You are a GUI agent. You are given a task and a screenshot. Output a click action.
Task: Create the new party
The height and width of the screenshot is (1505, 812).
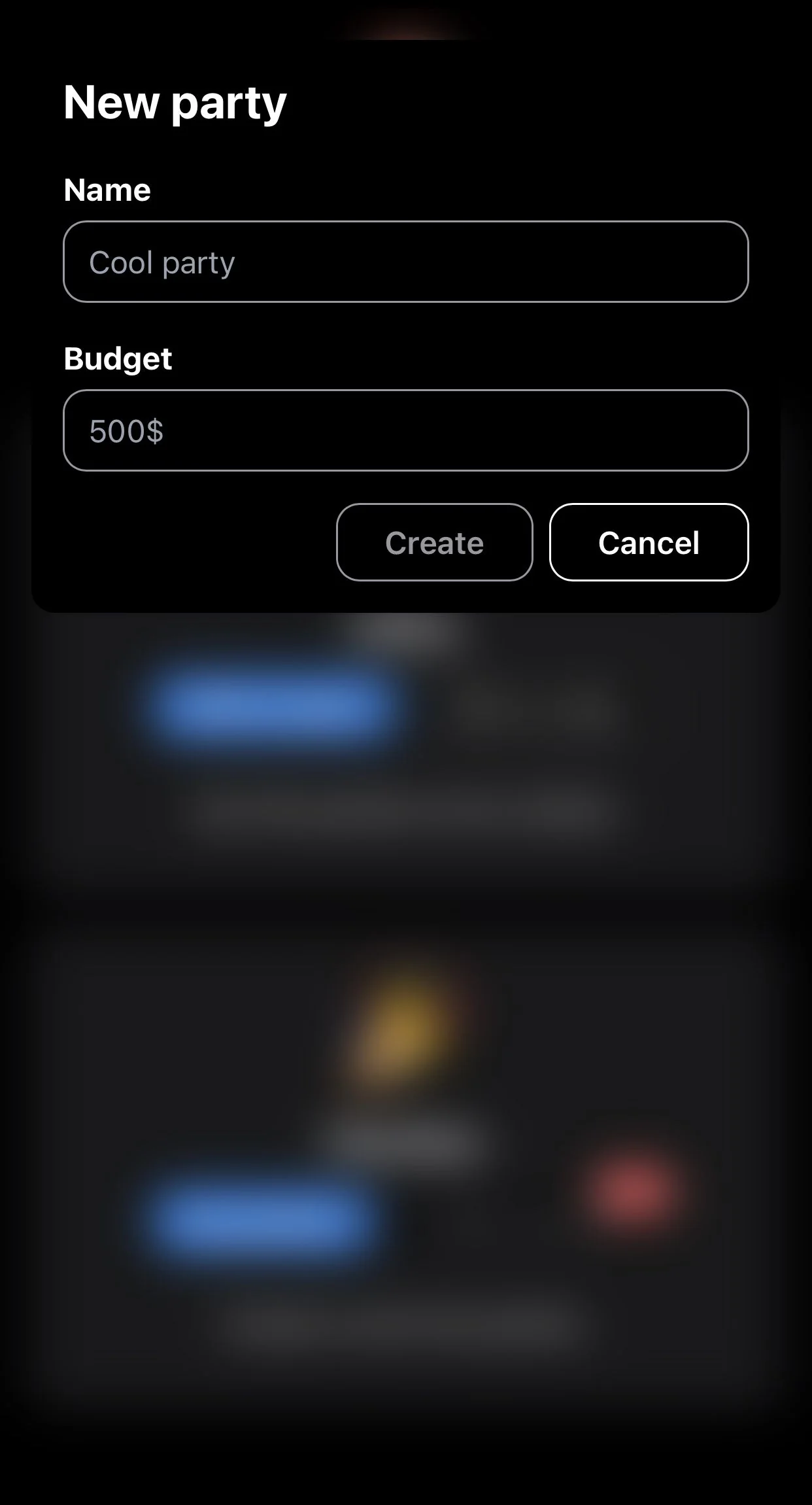pyautogui.click(x=435, y=542)
